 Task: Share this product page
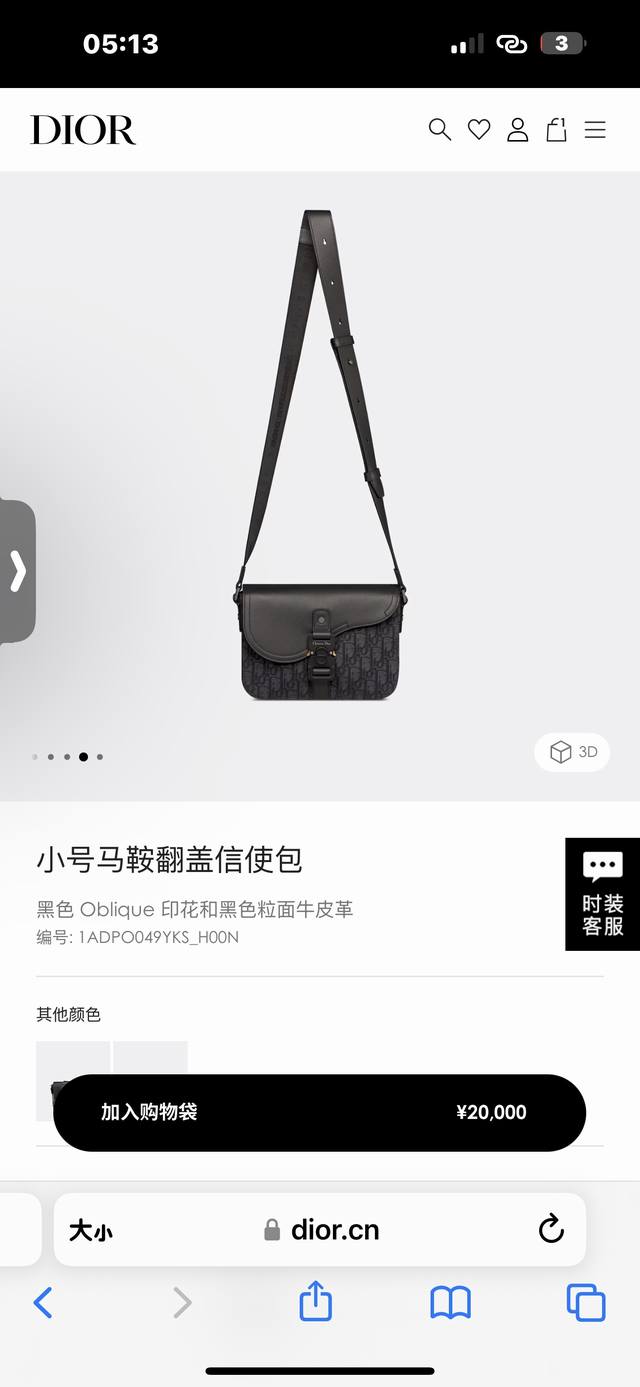[315, 1302]
